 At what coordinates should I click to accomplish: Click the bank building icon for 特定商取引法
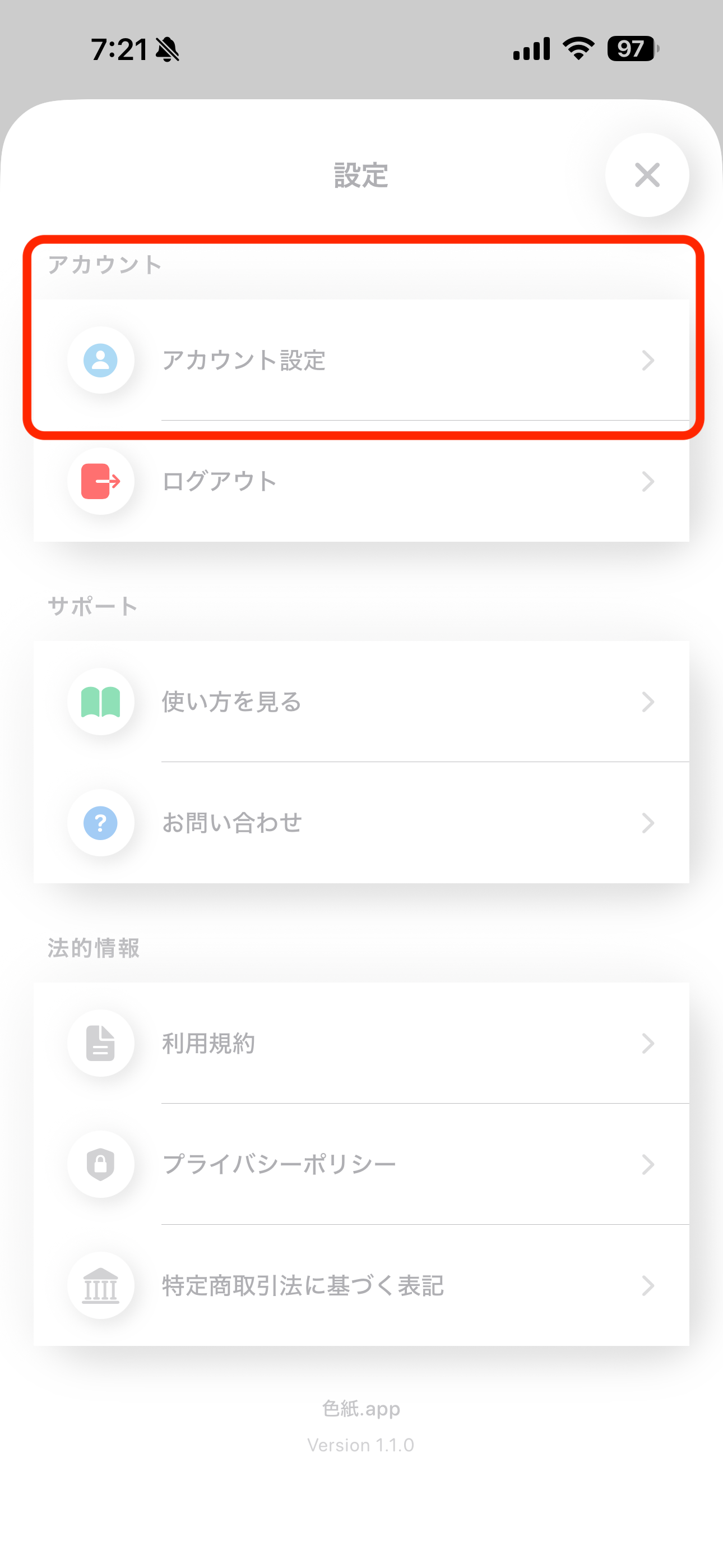pos(101,1285)
